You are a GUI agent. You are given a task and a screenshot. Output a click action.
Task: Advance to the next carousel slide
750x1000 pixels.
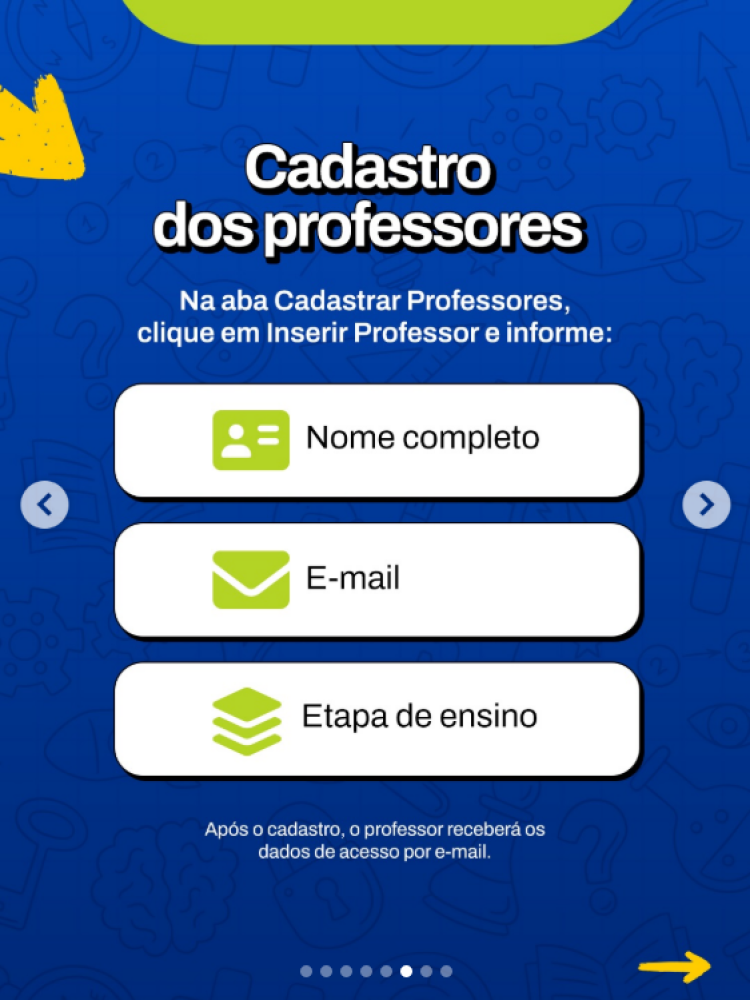[706, 504]
